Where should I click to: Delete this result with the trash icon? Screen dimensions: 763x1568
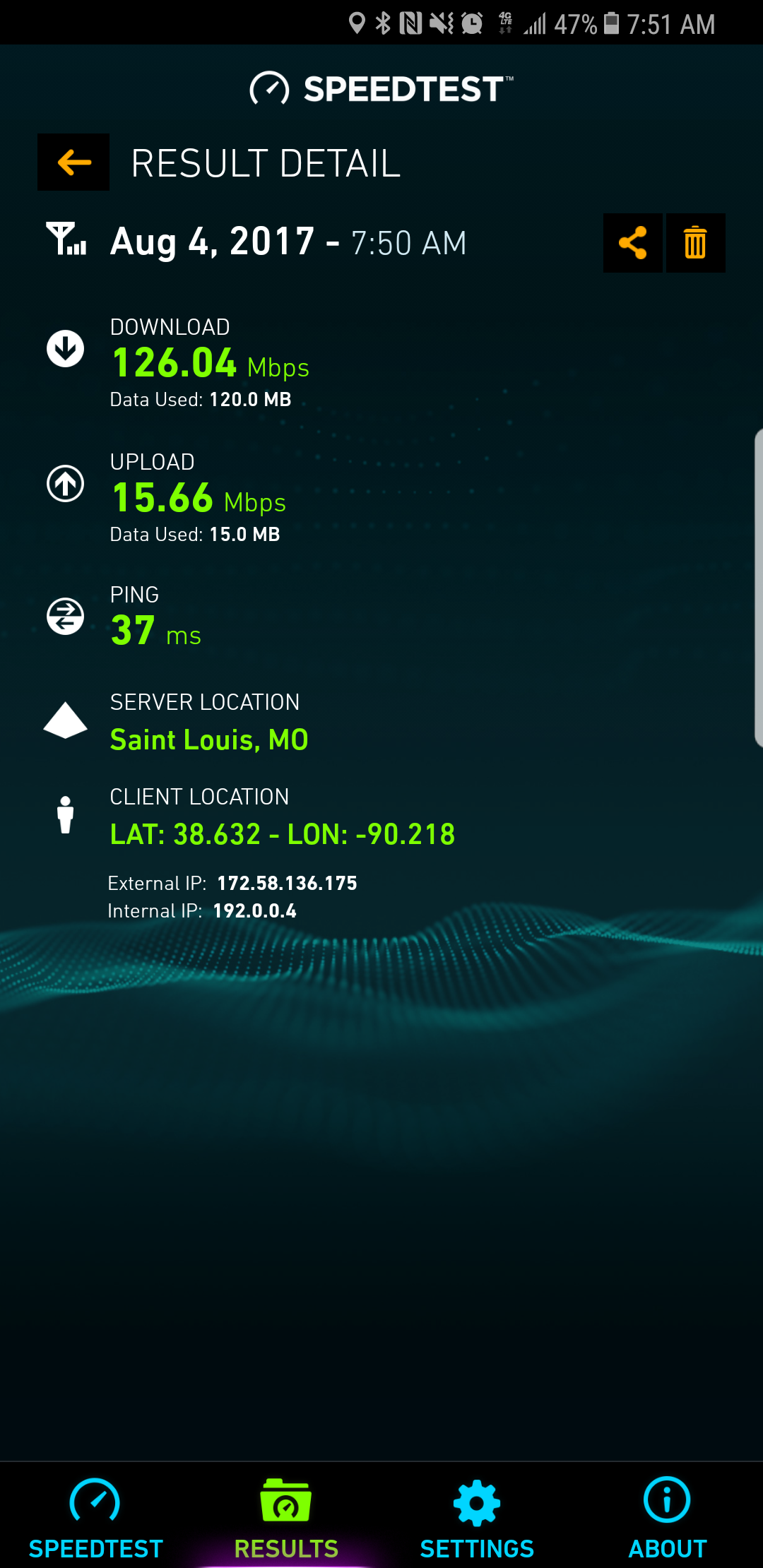[x=695, y=243]
